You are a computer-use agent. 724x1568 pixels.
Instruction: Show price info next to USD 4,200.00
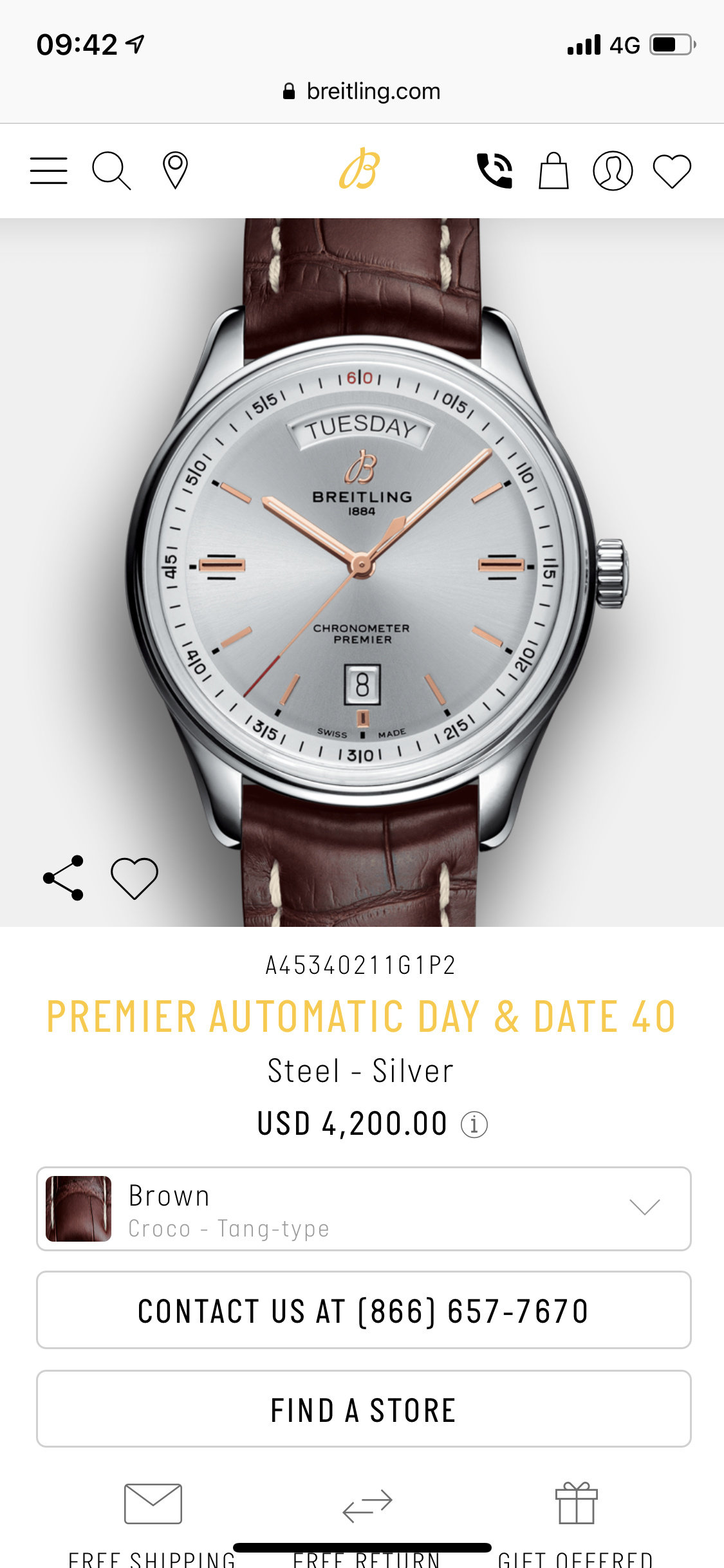[474, 1125]
